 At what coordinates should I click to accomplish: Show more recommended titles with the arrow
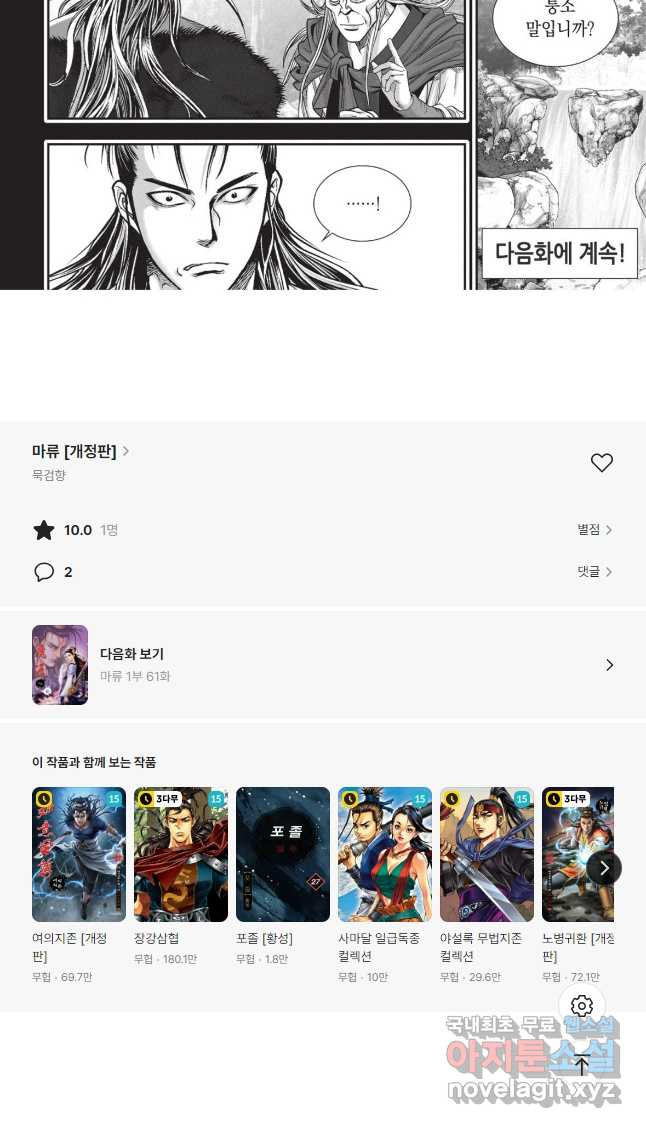(603, 867)
